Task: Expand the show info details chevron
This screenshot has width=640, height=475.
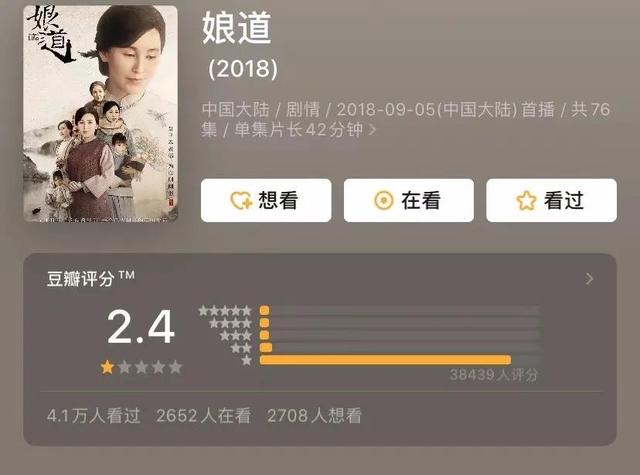Action: 374,130
